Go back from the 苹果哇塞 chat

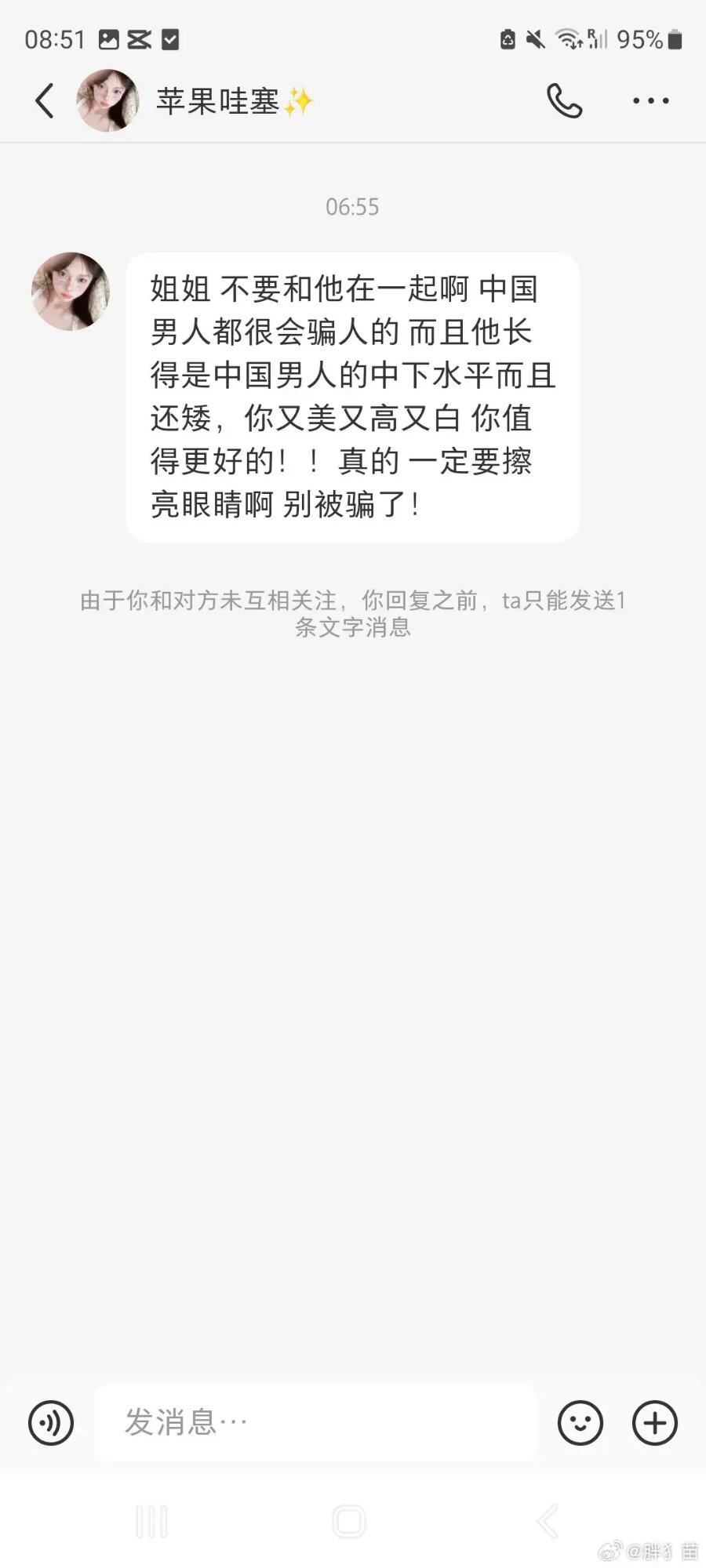click(x=45, y=101)
